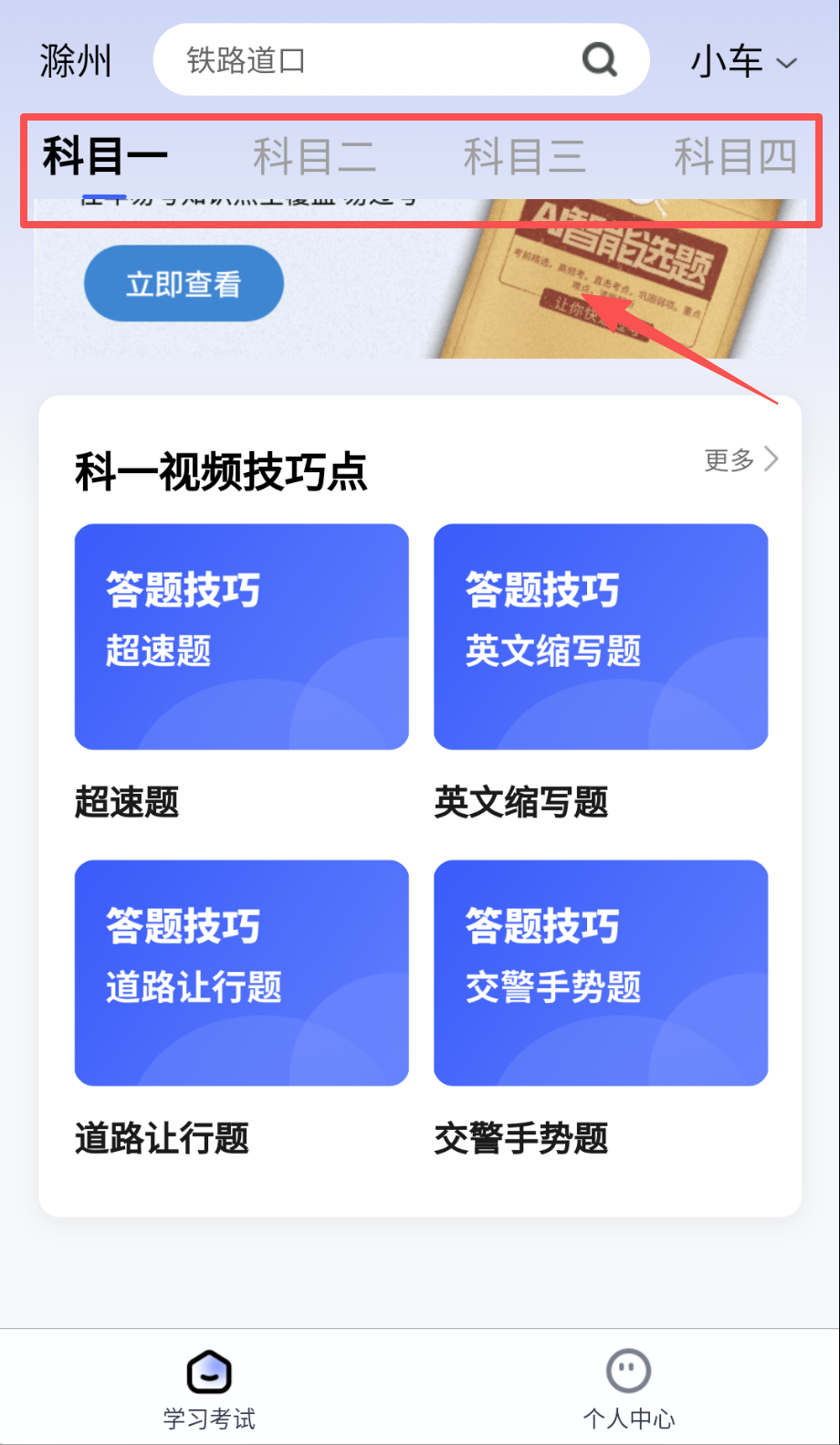
Task: Open the 道路让行题 video tips card
Action: pos(241,973)
